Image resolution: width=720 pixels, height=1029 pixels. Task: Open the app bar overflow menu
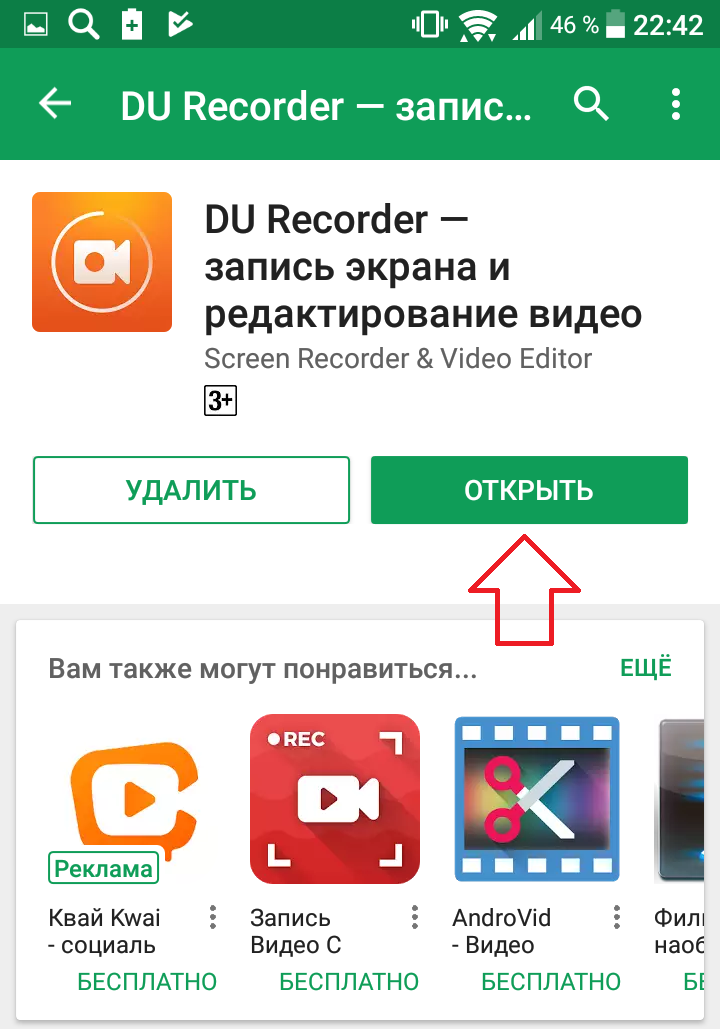click(x=676, y=104)
